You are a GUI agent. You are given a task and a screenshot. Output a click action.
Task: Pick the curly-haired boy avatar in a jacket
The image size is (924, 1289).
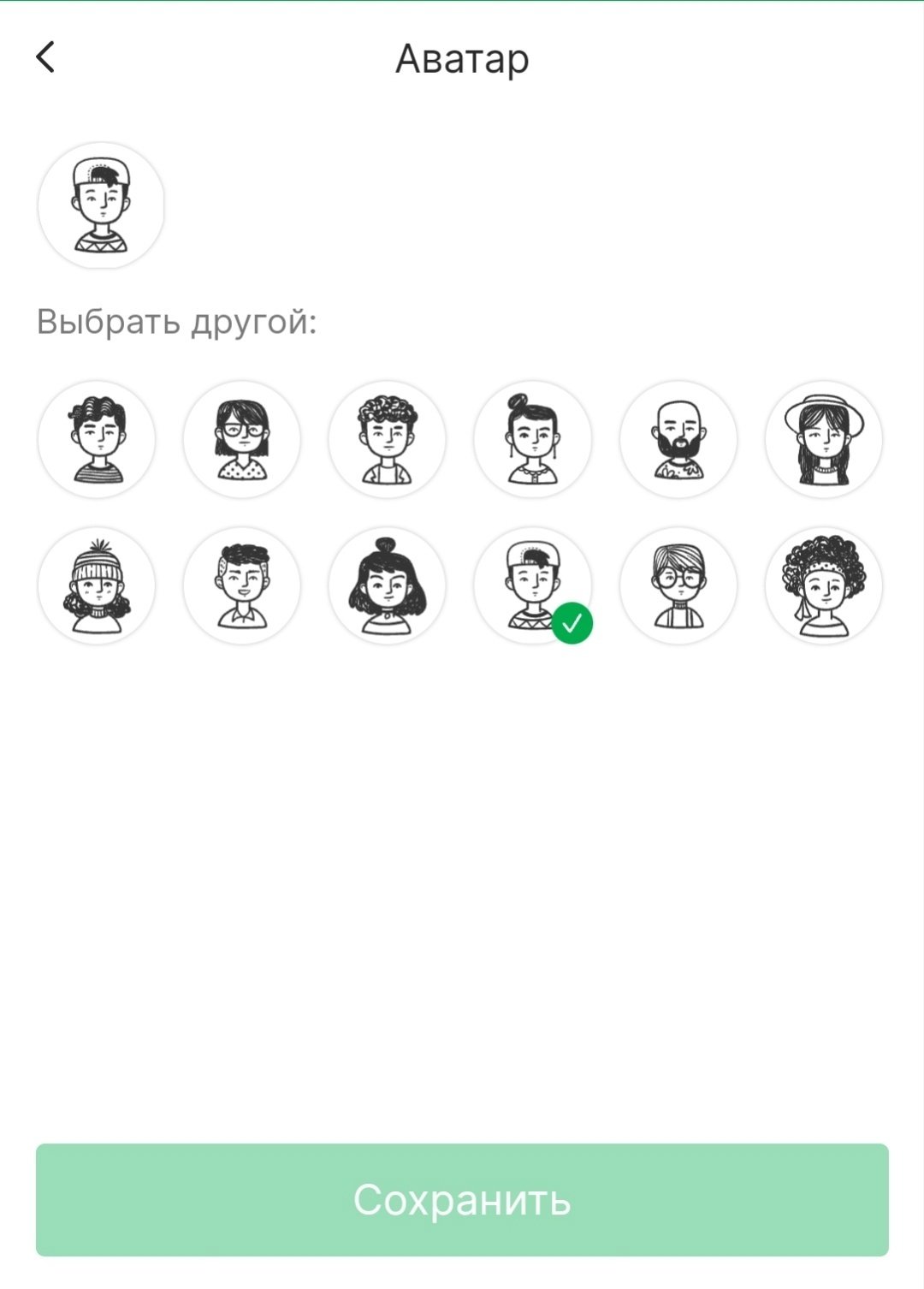[388, 440]
